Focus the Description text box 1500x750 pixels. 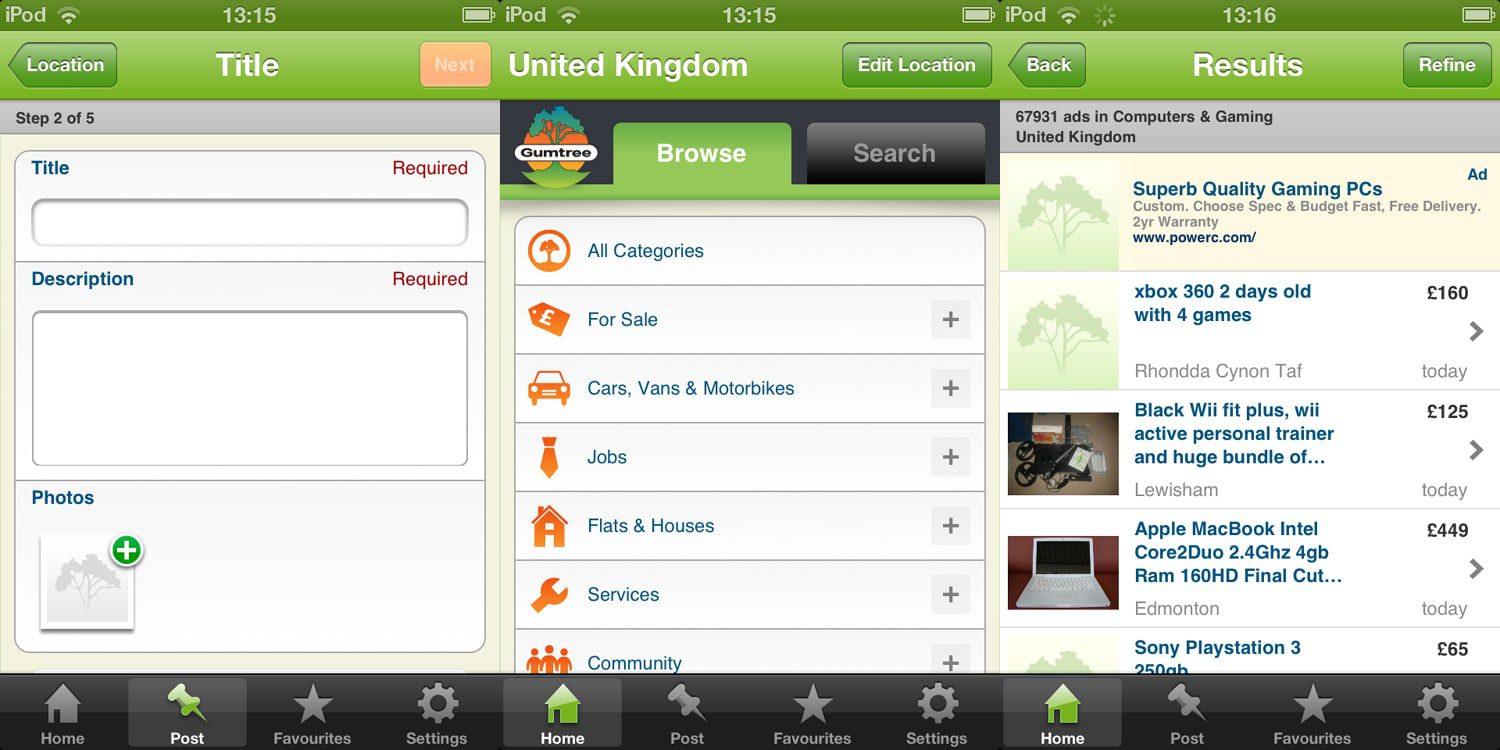[249, 388]
